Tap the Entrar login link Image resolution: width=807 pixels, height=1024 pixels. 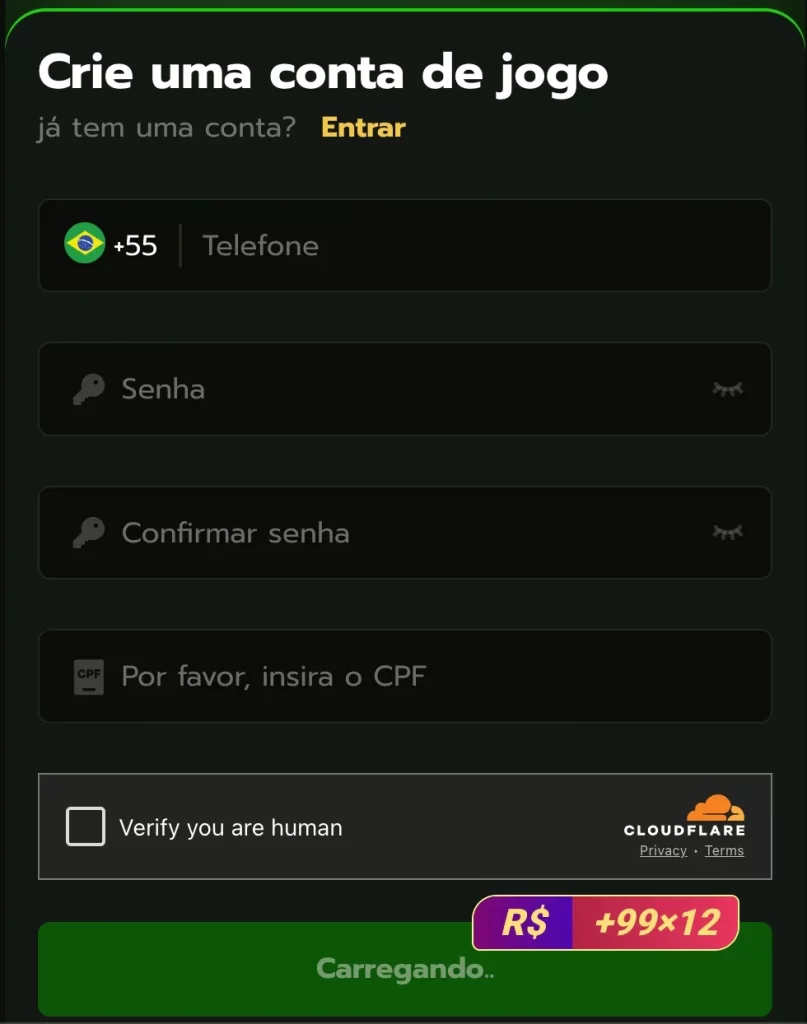click(x=363, y=128)
